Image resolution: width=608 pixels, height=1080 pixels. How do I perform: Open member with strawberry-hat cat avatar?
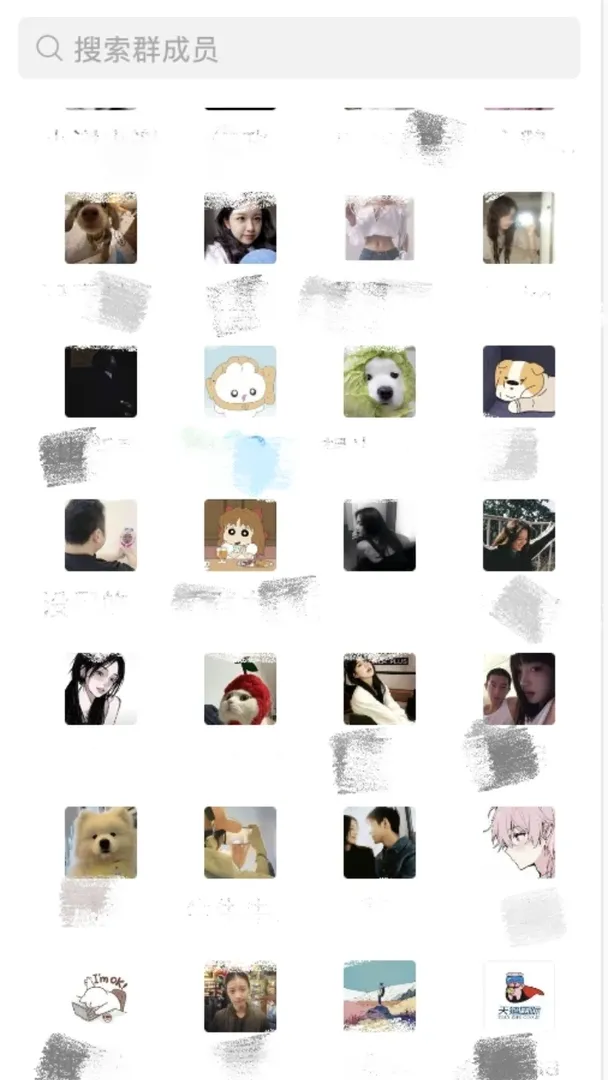pyautogui.click(x=240, y=689)
